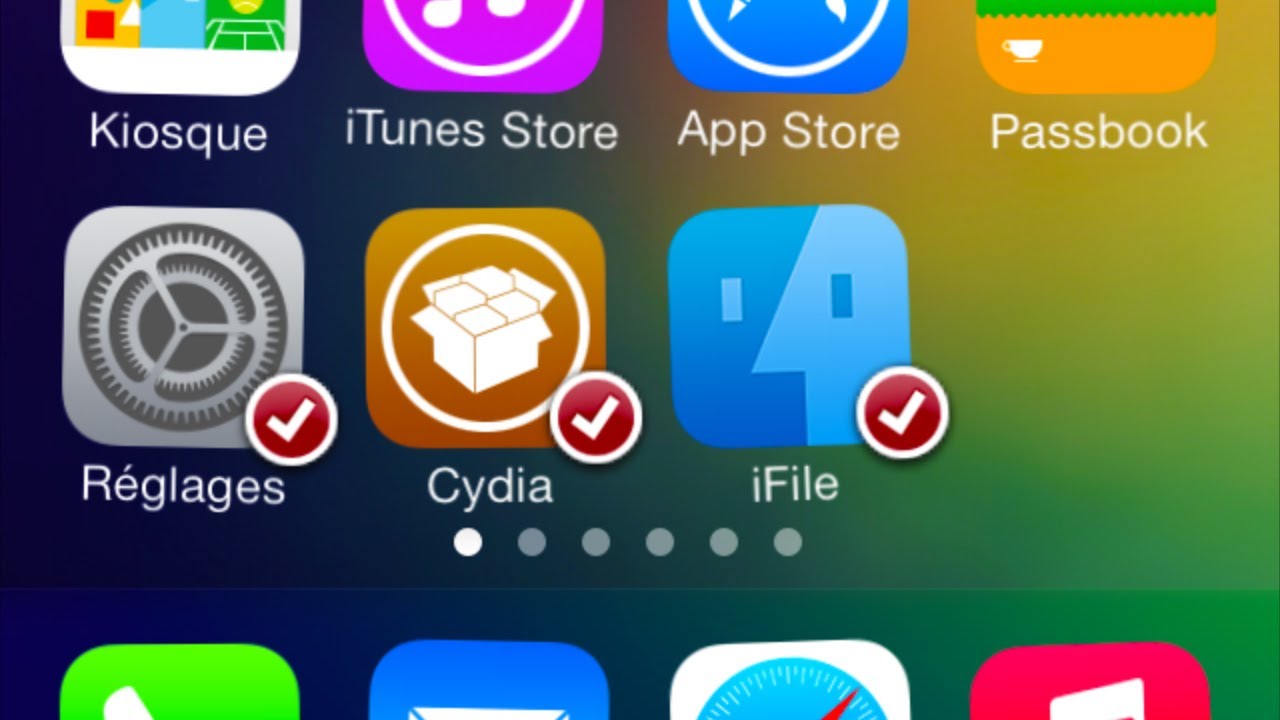Open the Kiosque app

point(180,45)
